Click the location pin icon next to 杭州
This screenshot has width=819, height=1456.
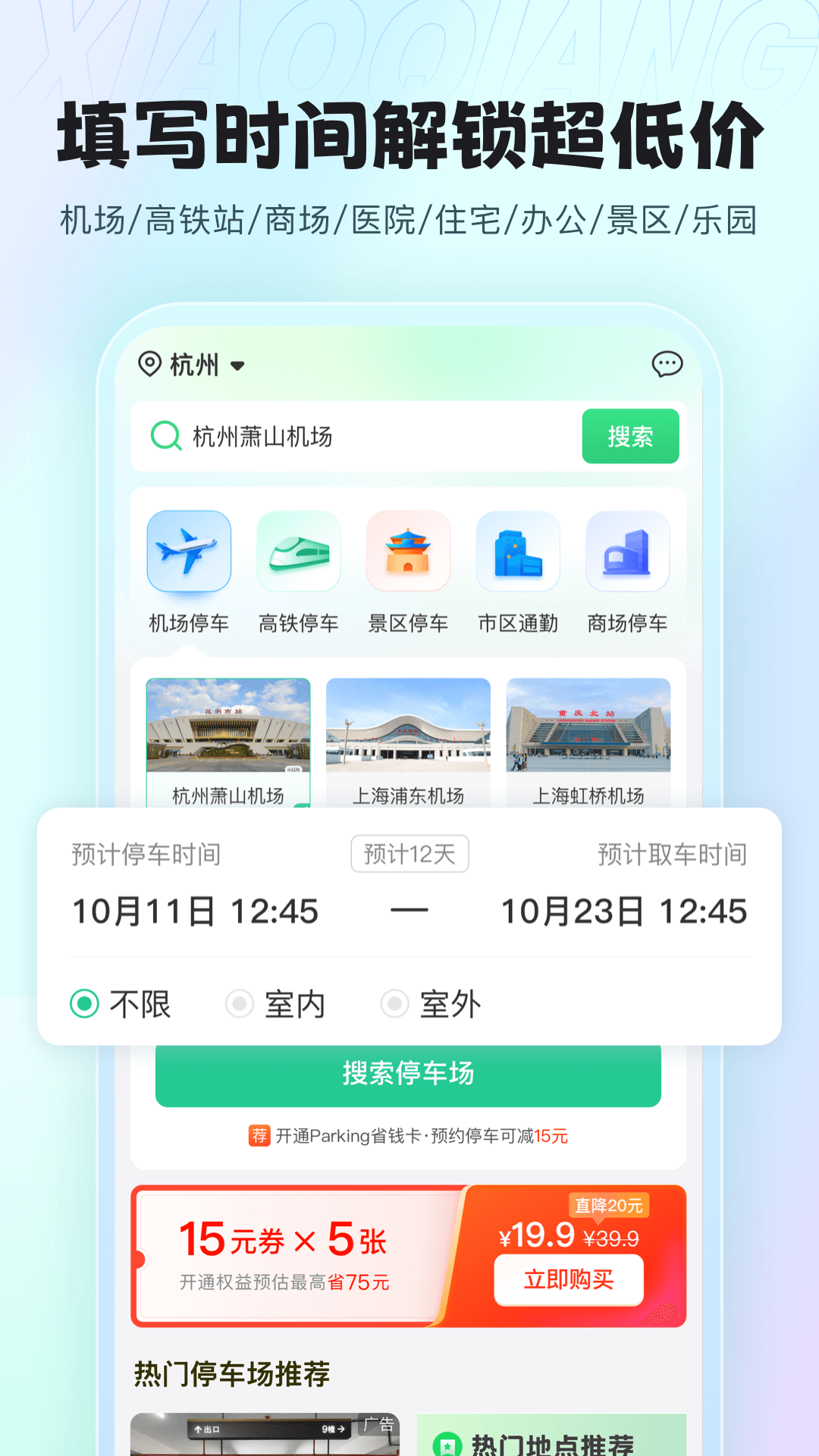click(x=149, y=364)
